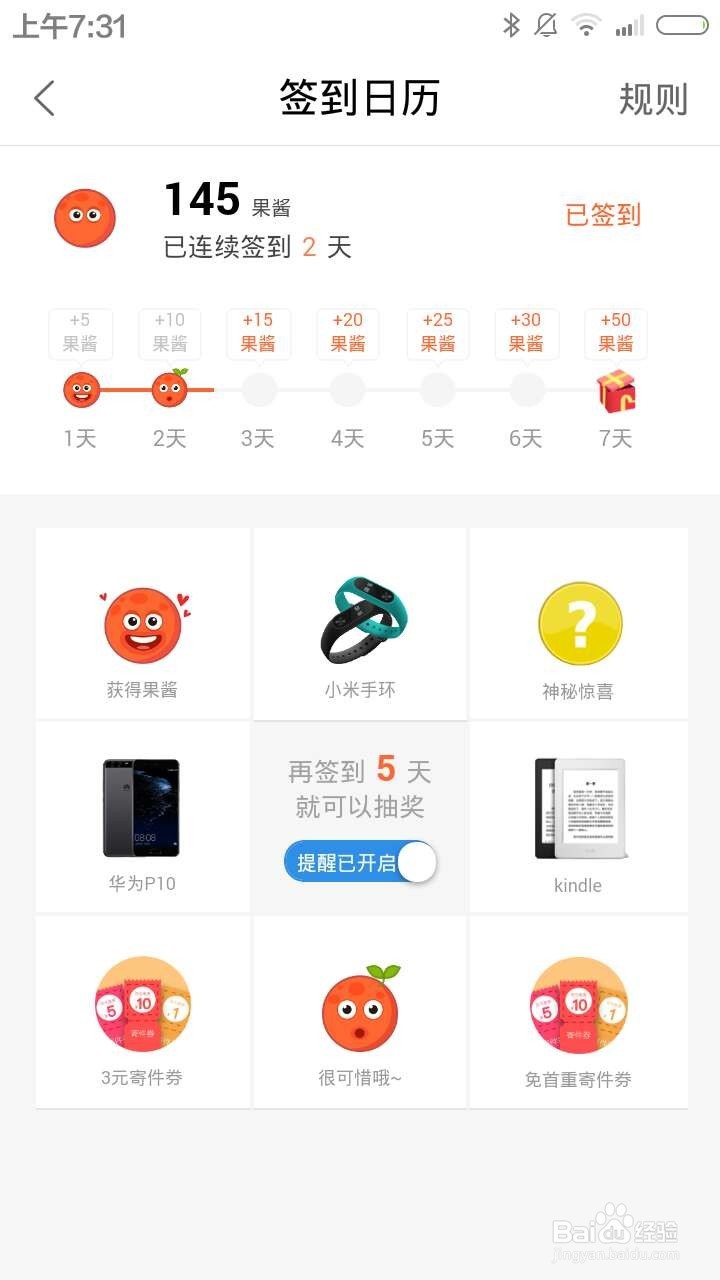Click the 小米手环 wristband prize icon
Viewport: 720px width, 1280px height.
pyautogui.click(x=360, y=620)
